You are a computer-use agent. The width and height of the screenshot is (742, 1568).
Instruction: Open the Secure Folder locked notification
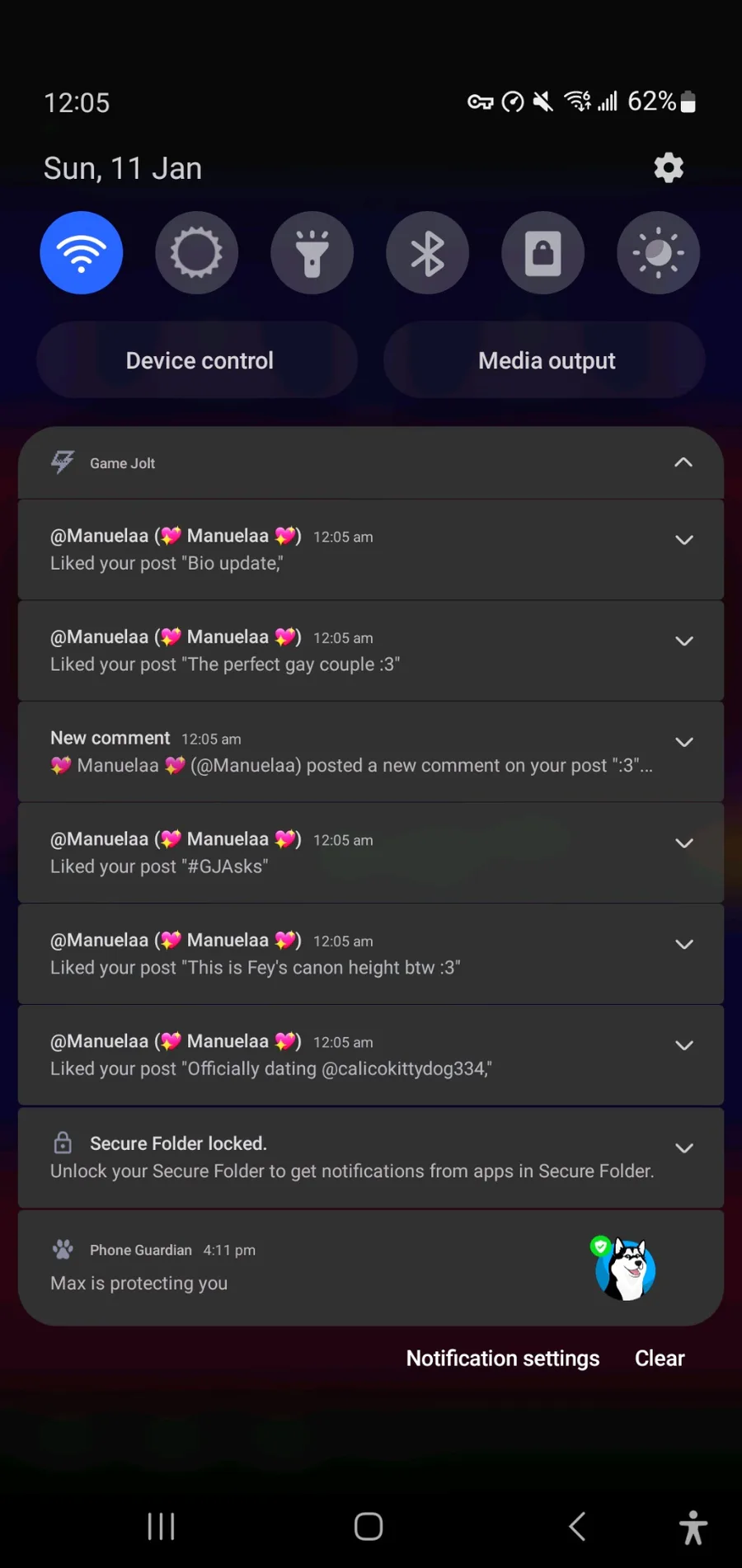pos(371,1157)
